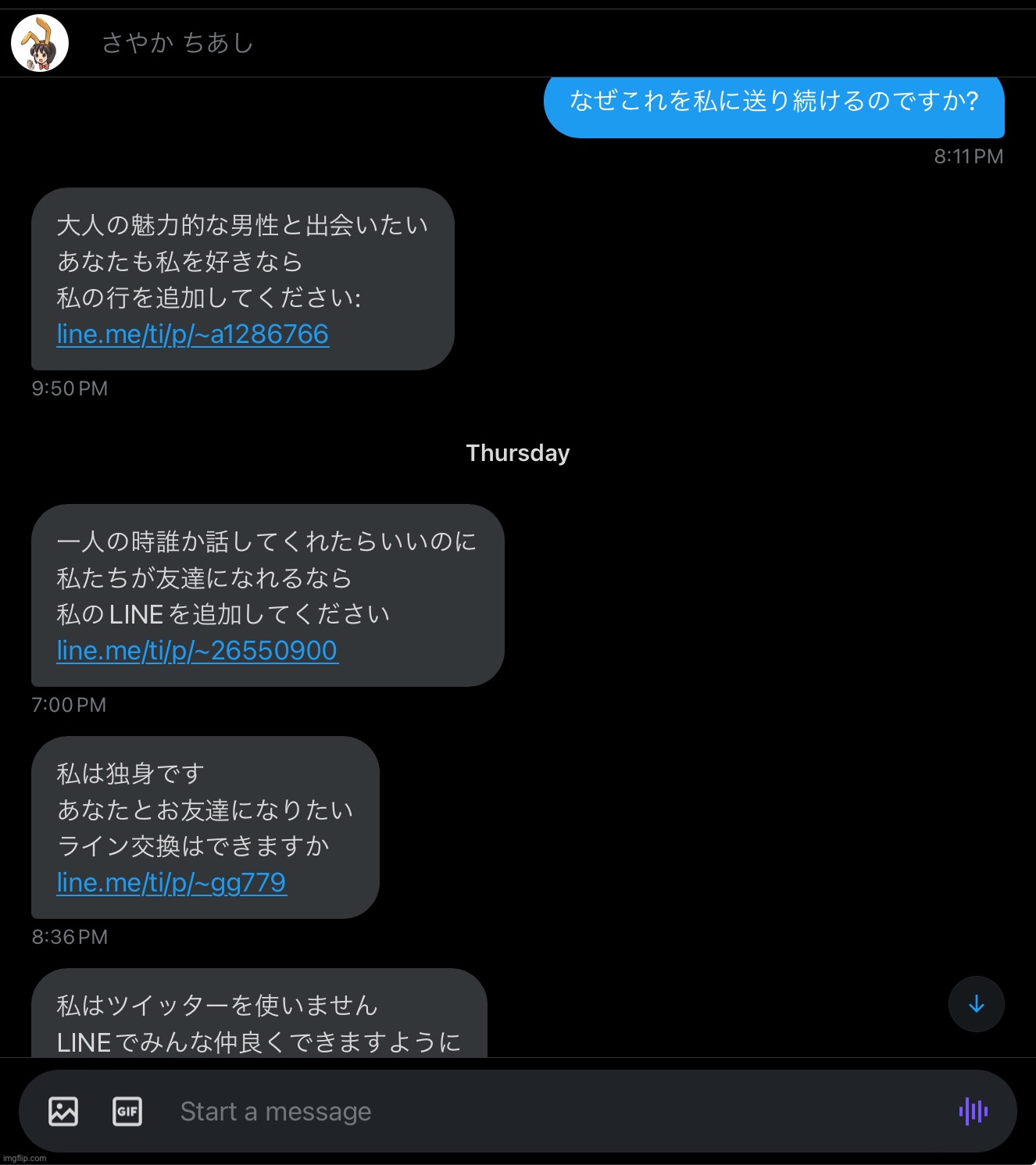The height and width of the screenshot is (1165, 1036).
Task: Attach a photo from the gallery
Action: pos(63,1111)
